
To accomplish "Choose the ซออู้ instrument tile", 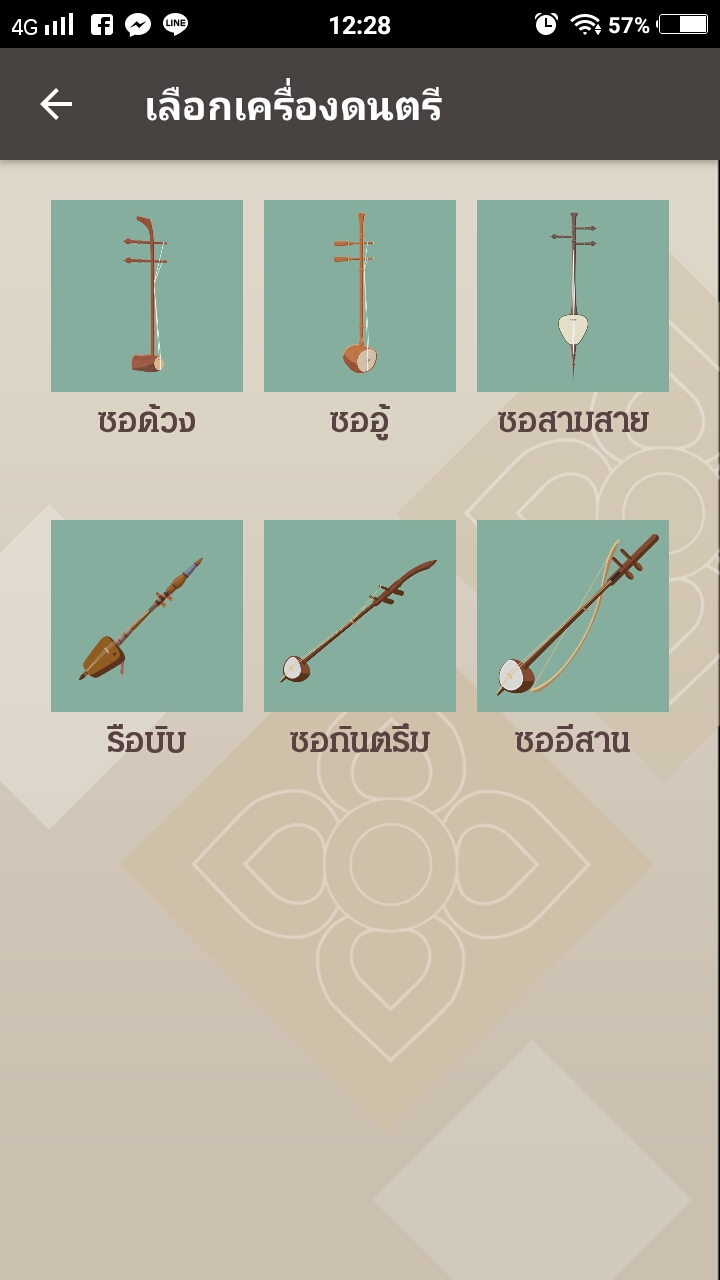I will click(x=360, y=296).
